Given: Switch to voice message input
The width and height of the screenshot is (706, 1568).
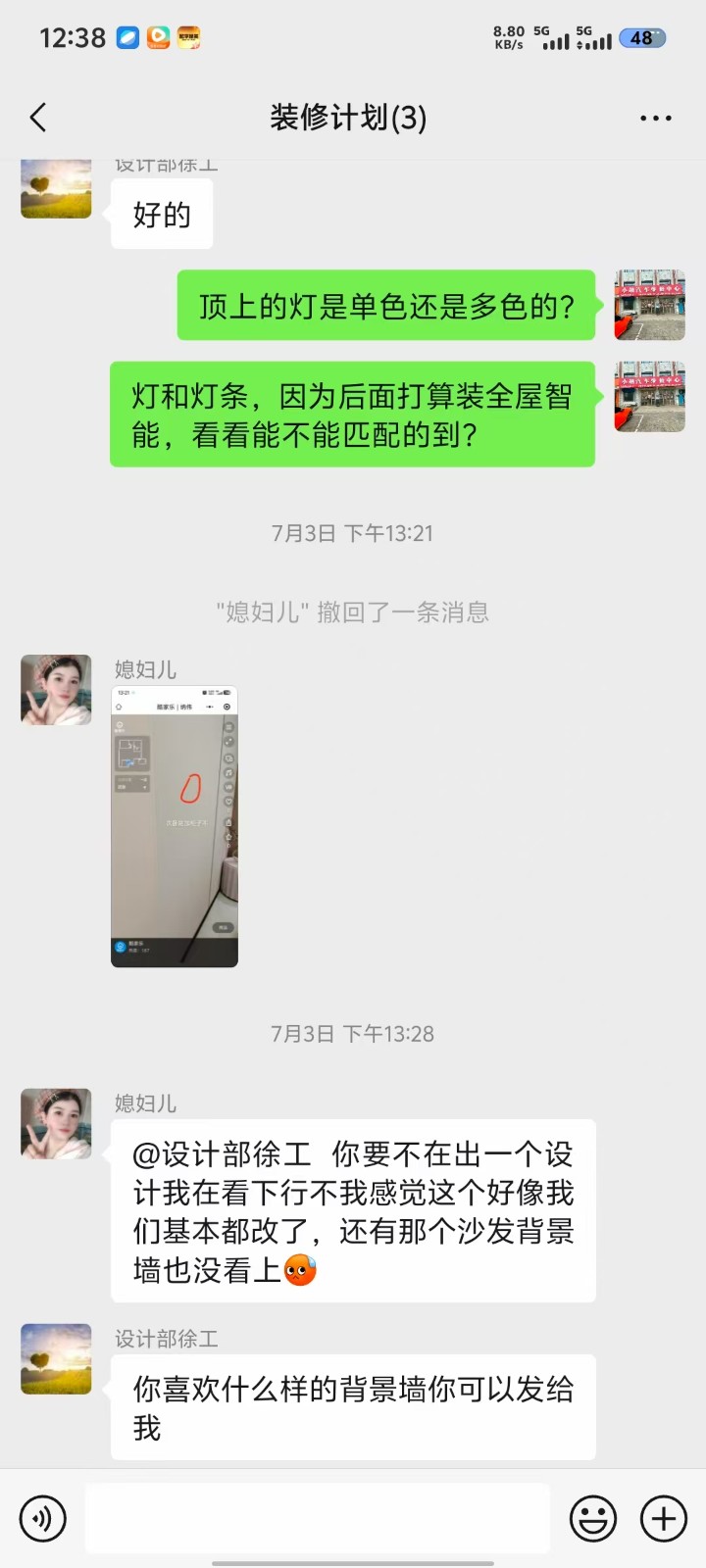Looking at the screenshot, I should [43, 1519].
